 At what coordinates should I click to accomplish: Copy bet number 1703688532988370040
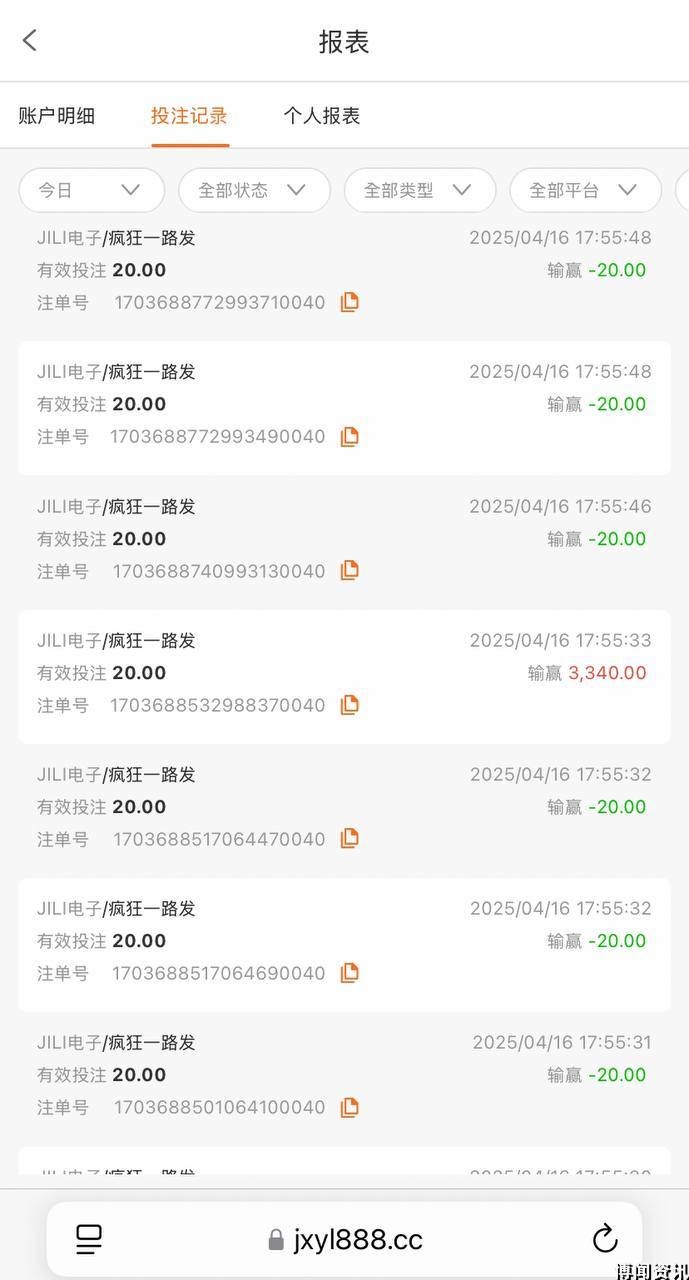click(x=349, y=705)
